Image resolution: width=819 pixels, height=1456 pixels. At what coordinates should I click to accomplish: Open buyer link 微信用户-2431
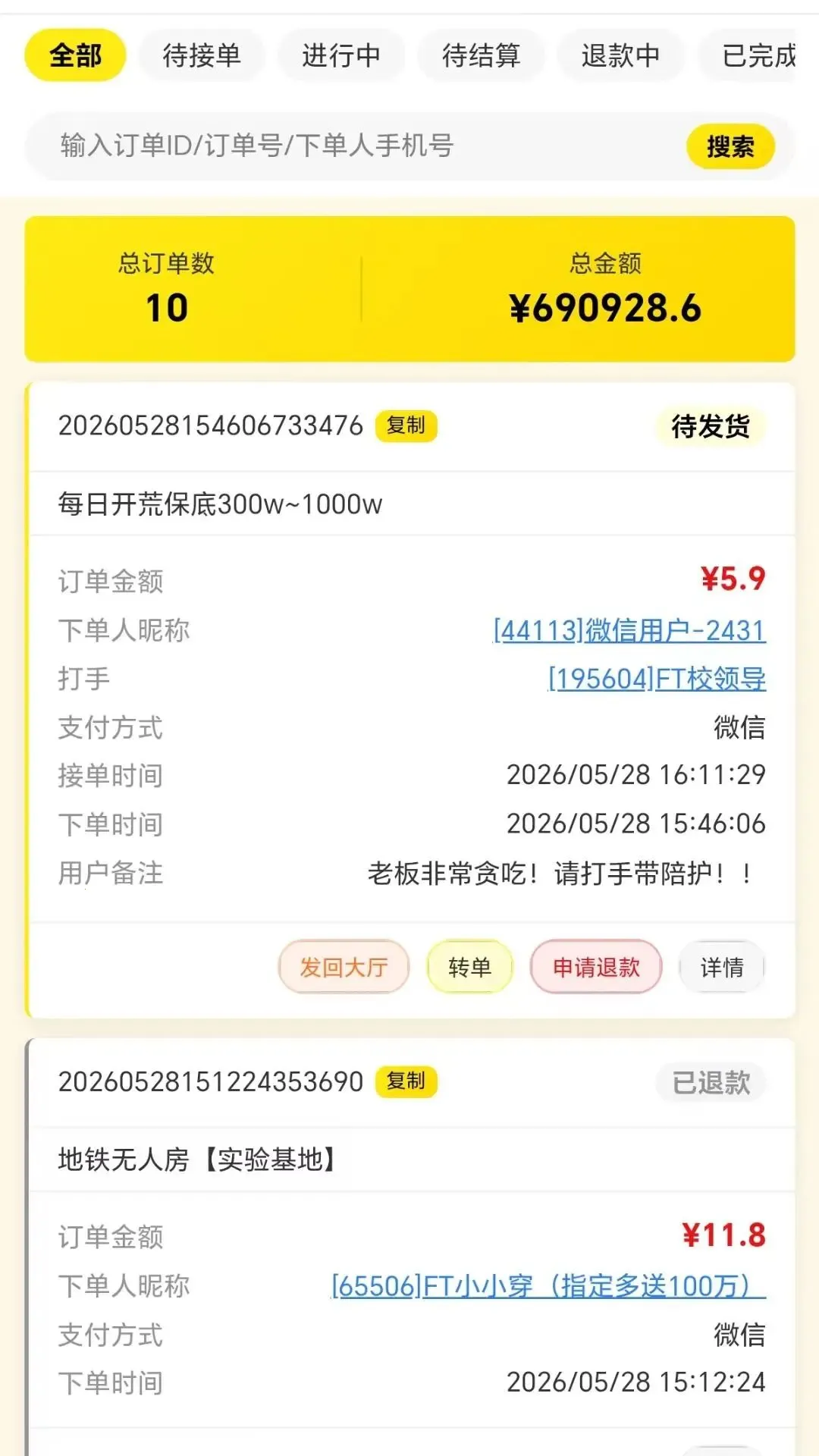click(629, 630)
